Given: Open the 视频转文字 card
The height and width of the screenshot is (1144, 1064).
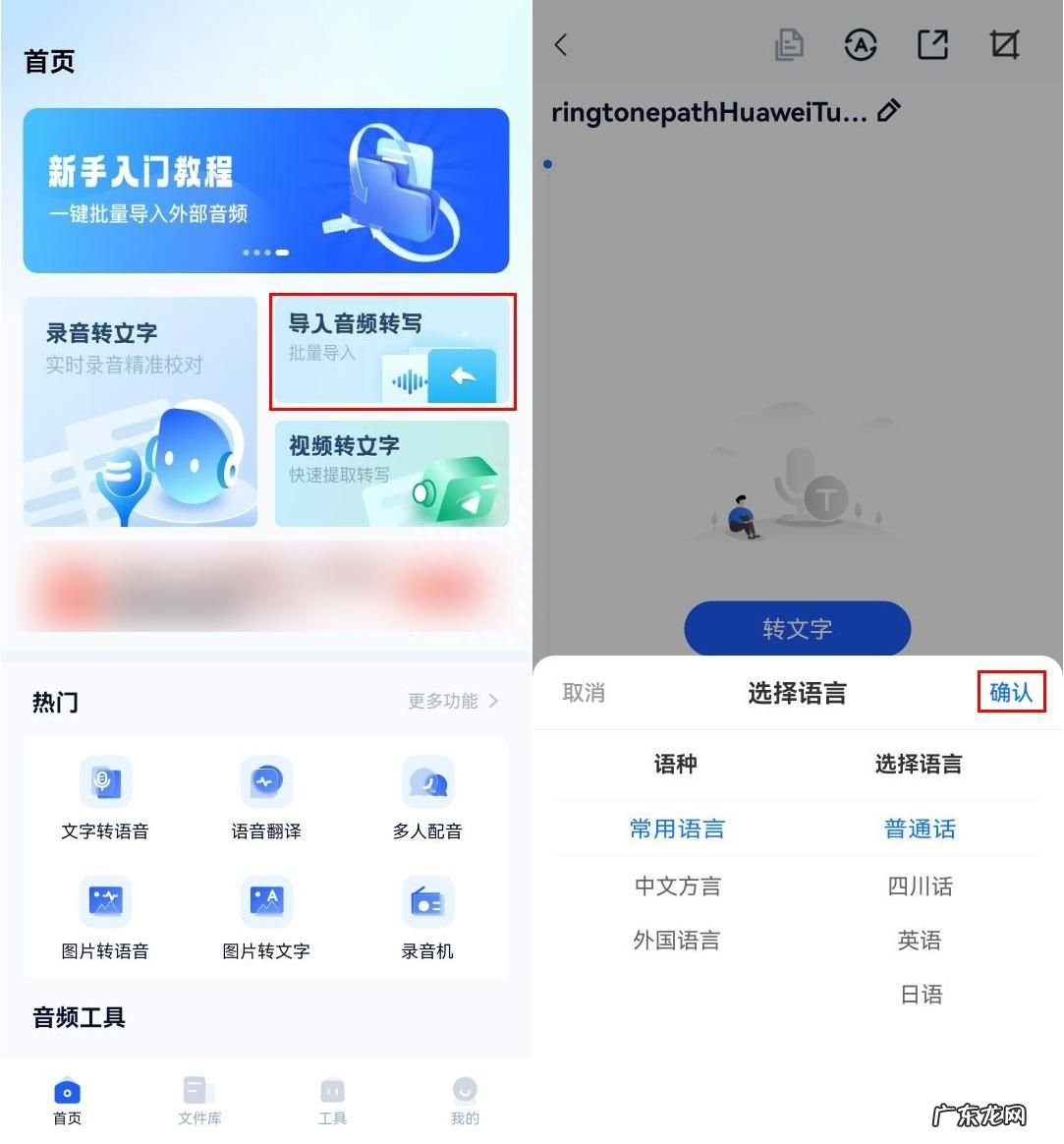Looking at the screenshot, I should [392, 474].
